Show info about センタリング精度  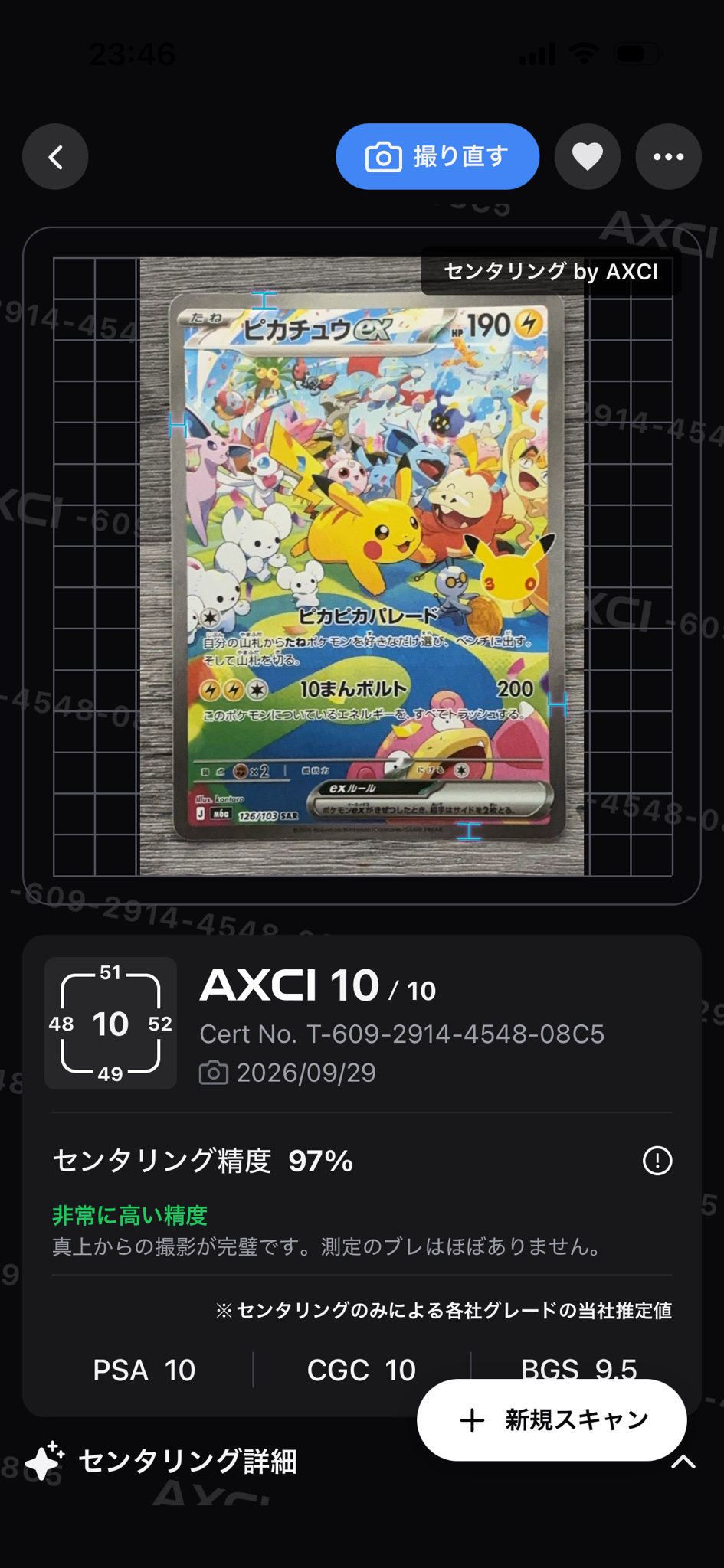click(x=657, y=1161)
